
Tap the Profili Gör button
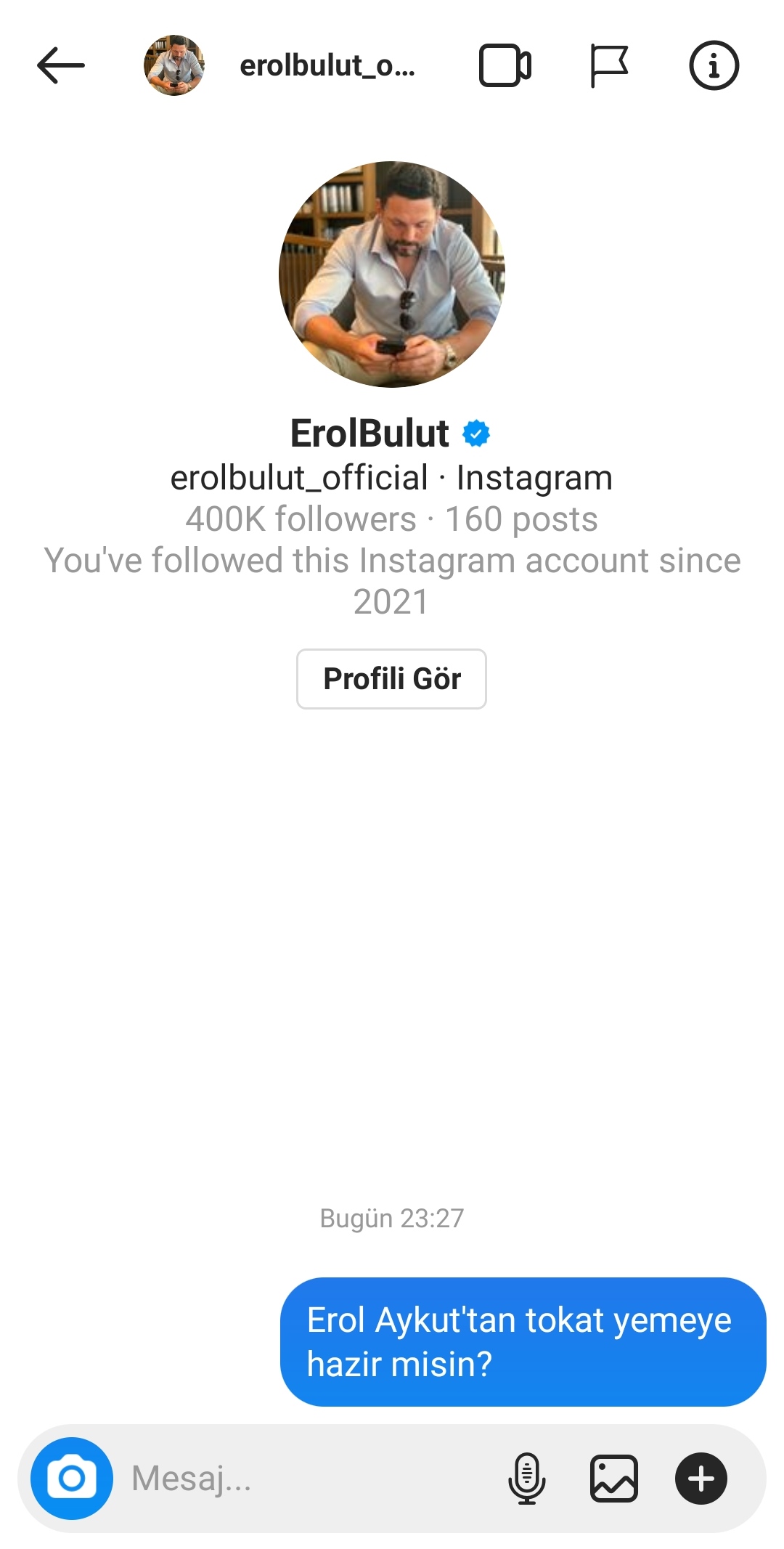391,679
